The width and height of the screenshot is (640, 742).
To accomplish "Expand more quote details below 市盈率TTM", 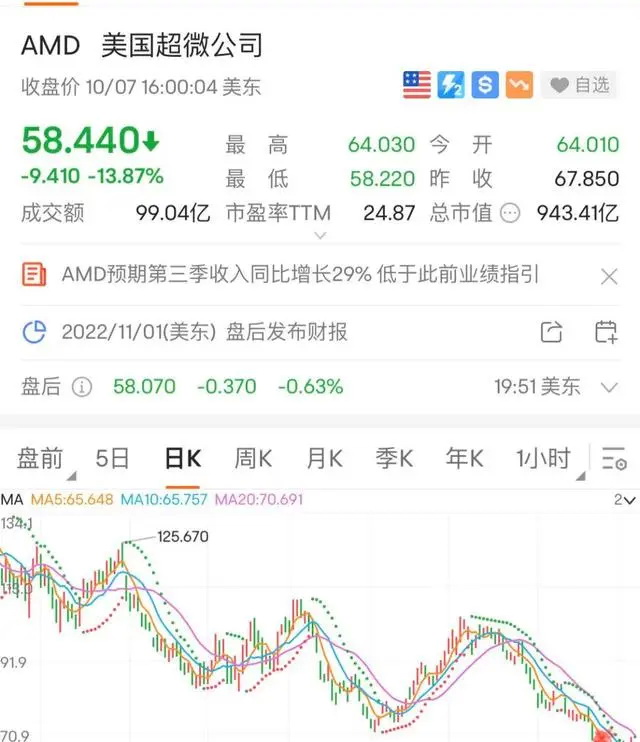I will tap(320, 237).
